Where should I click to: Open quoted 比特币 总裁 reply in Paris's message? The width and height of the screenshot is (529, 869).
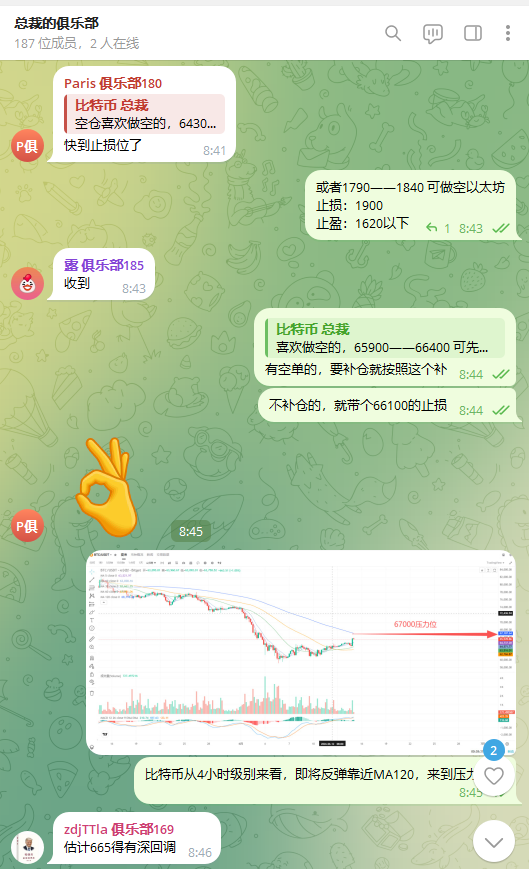(x=145, y=114)
